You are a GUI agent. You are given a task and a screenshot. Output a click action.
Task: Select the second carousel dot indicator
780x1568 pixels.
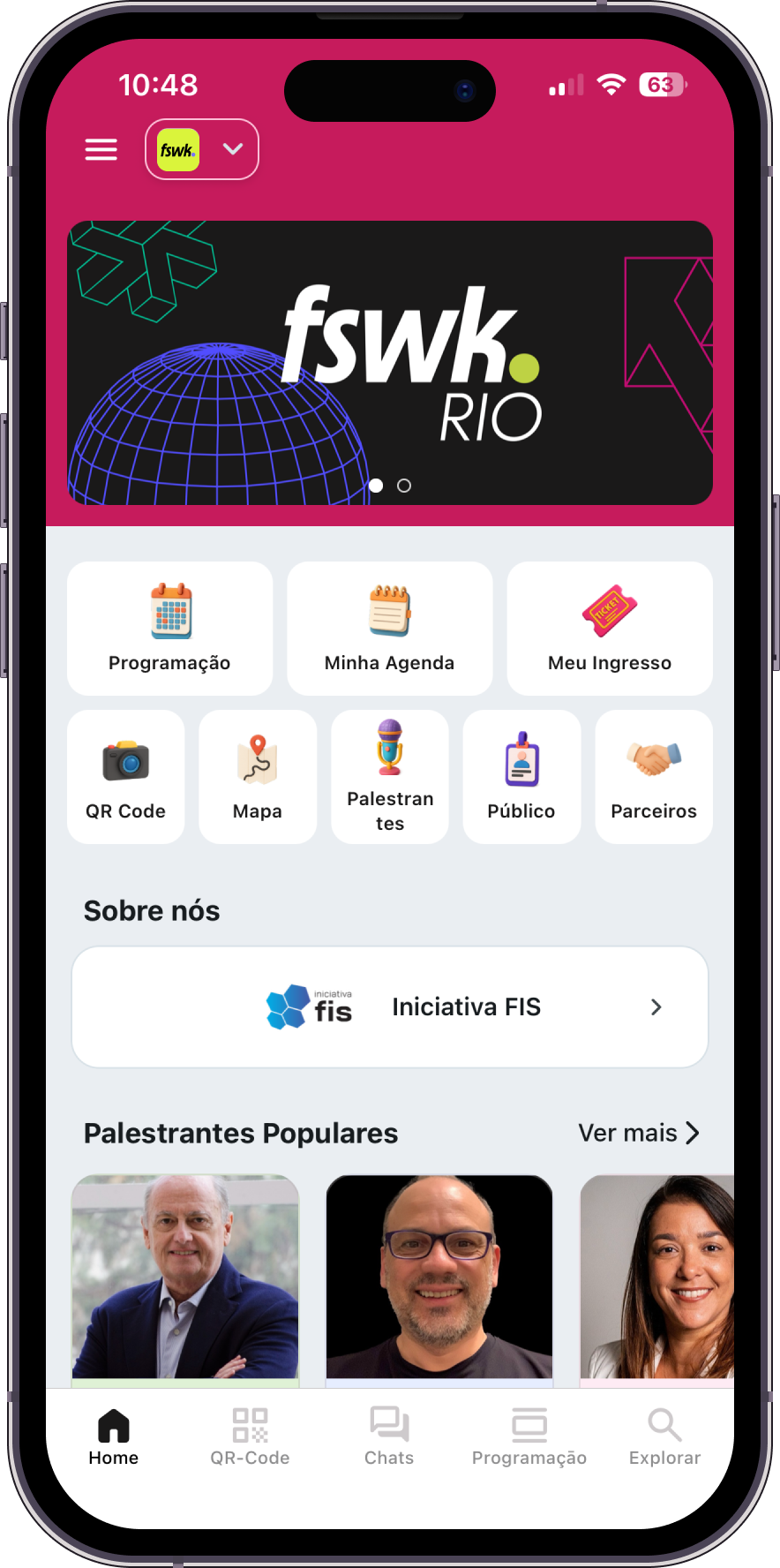[404, 485]
